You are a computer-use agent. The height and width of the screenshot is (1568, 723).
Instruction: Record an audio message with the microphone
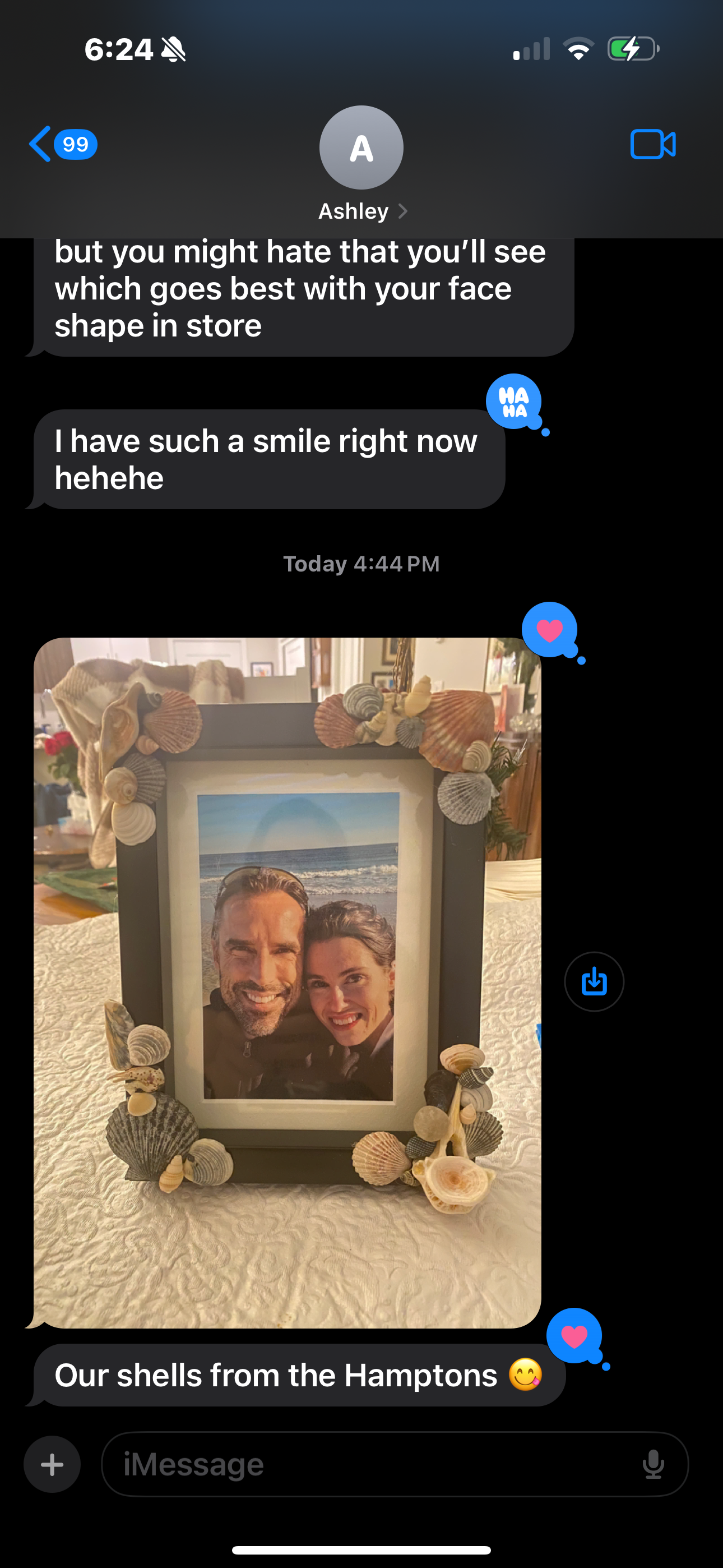pos(653,1464)
